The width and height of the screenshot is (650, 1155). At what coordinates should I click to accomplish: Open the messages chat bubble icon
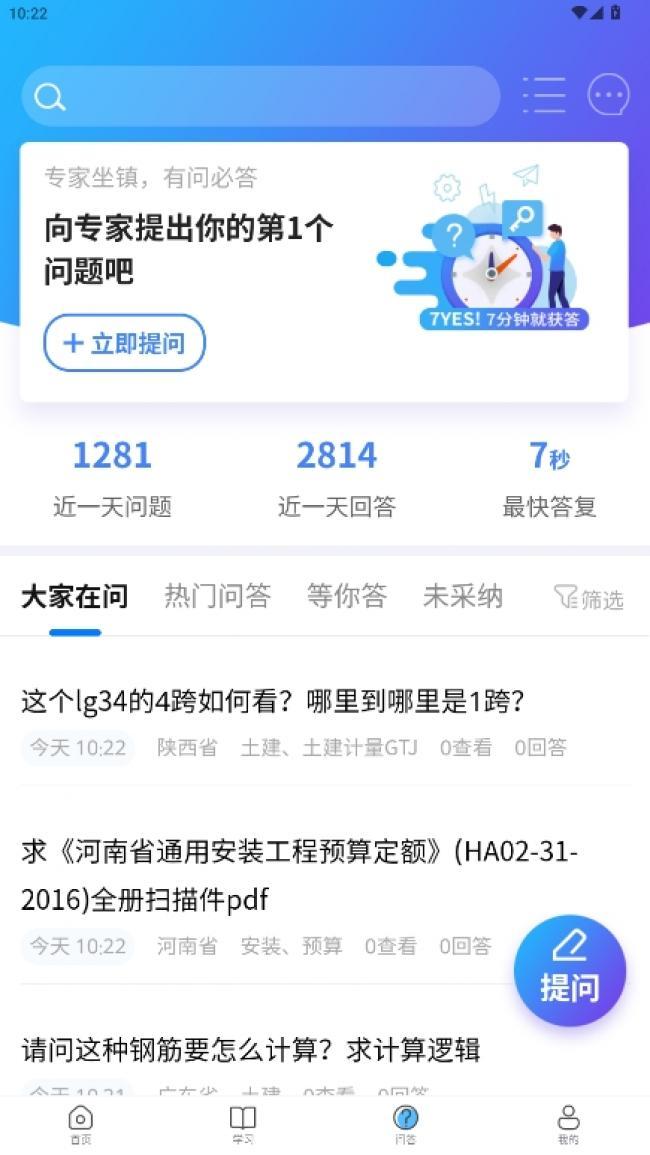coord(609,96)
